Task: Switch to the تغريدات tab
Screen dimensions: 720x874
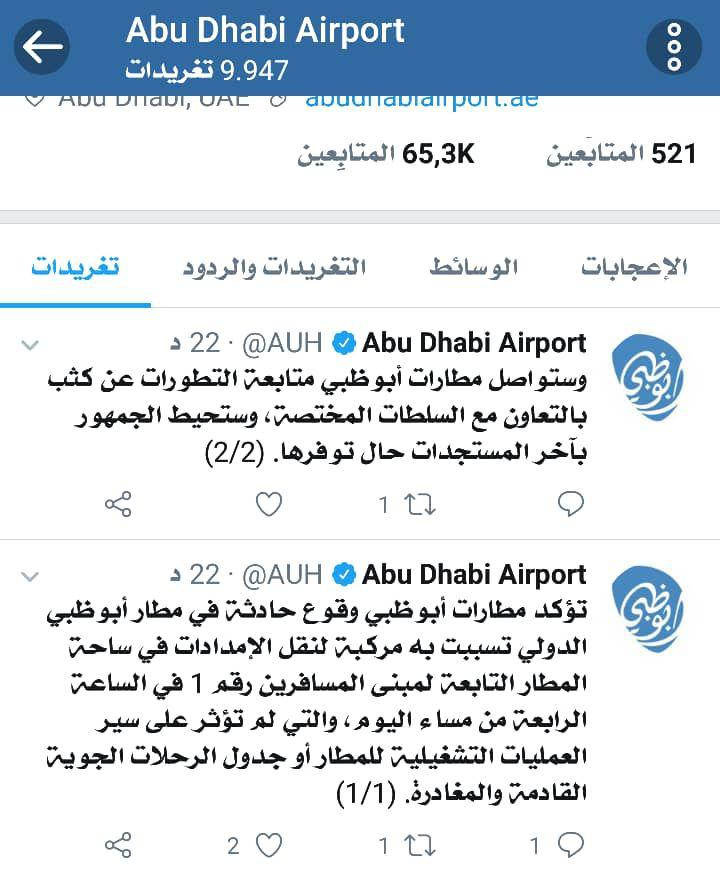Action: [74, 267]
